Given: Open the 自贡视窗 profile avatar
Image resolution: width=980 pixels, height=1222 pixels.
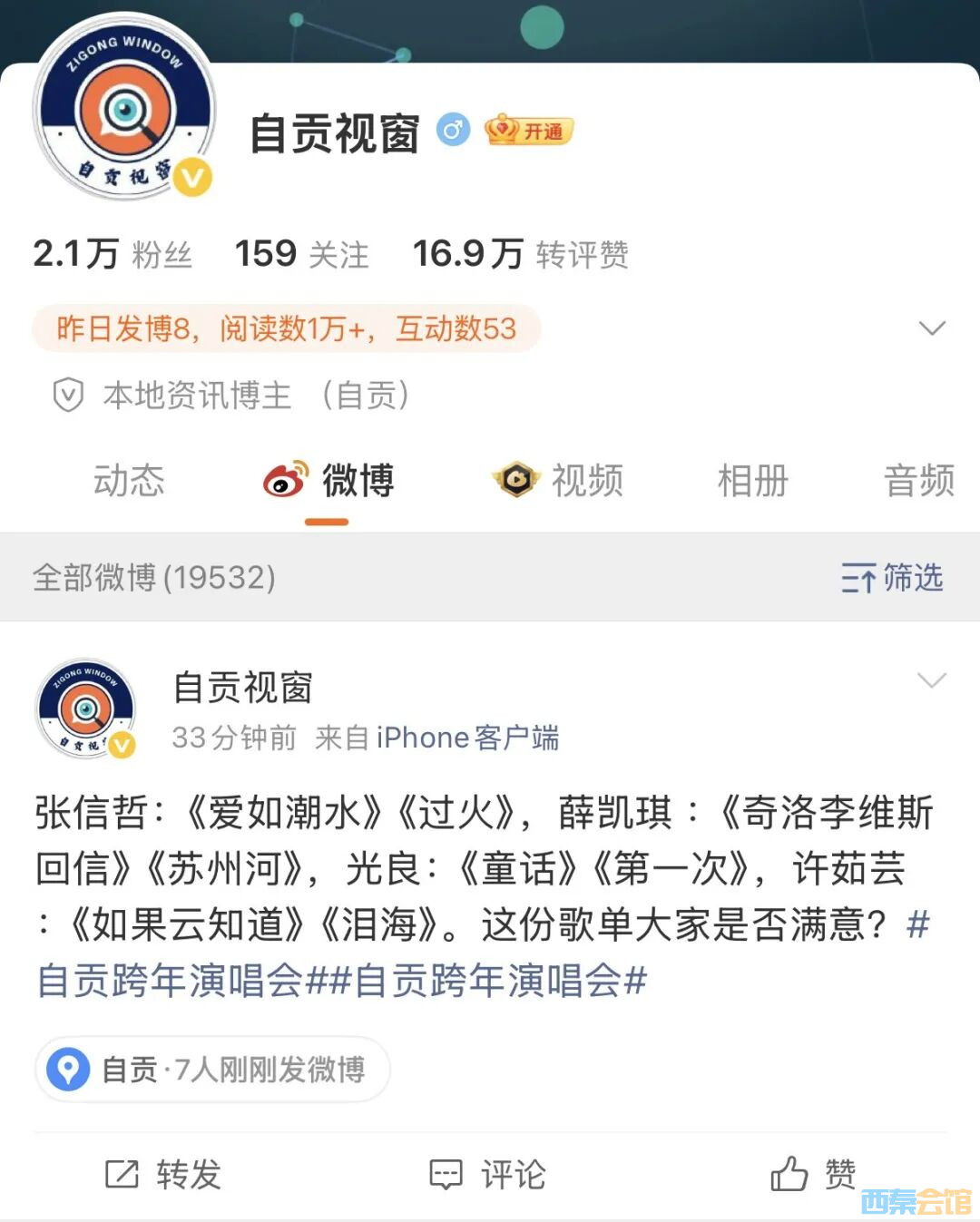Looking at the screenshot, I should [123, 109].
